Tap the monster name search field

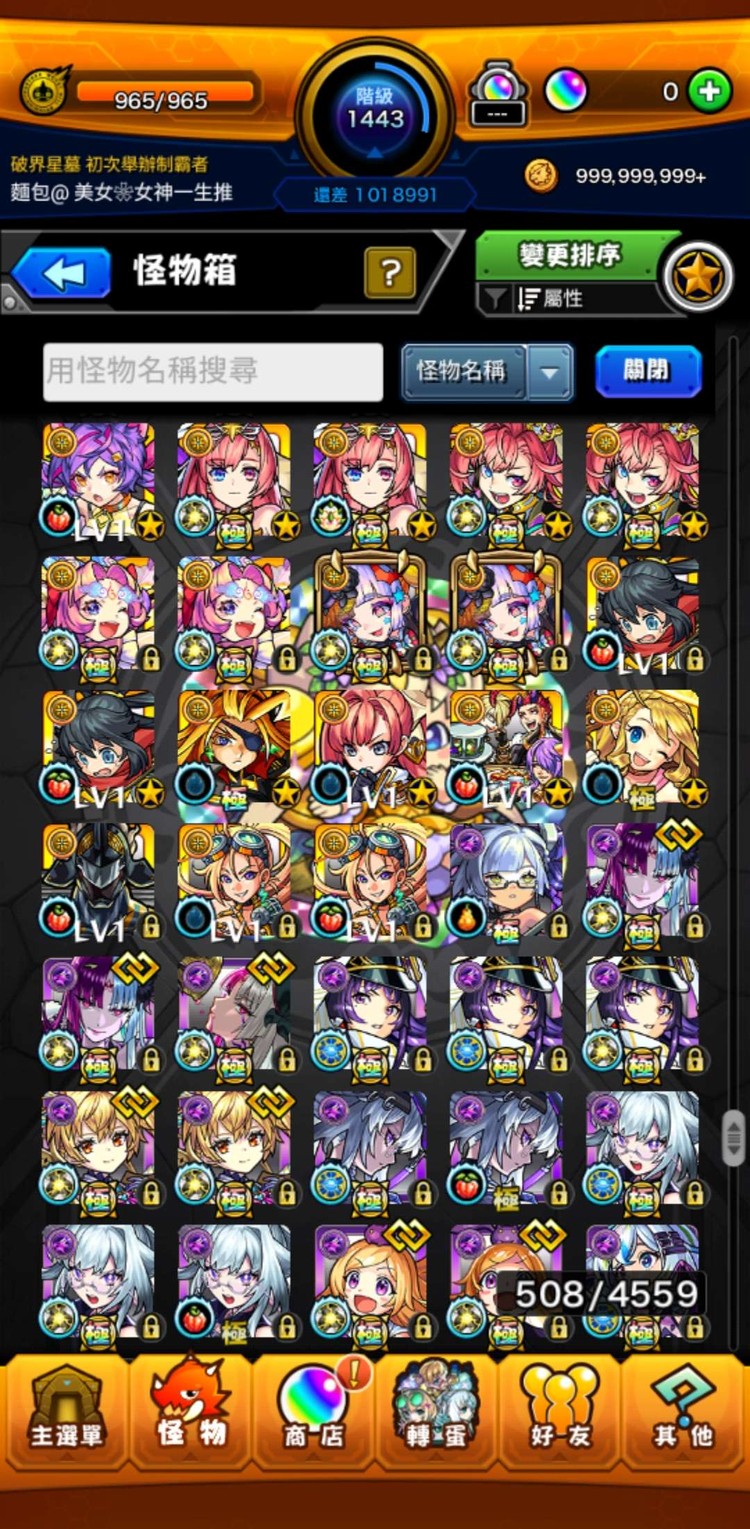[x=213, y=372]
